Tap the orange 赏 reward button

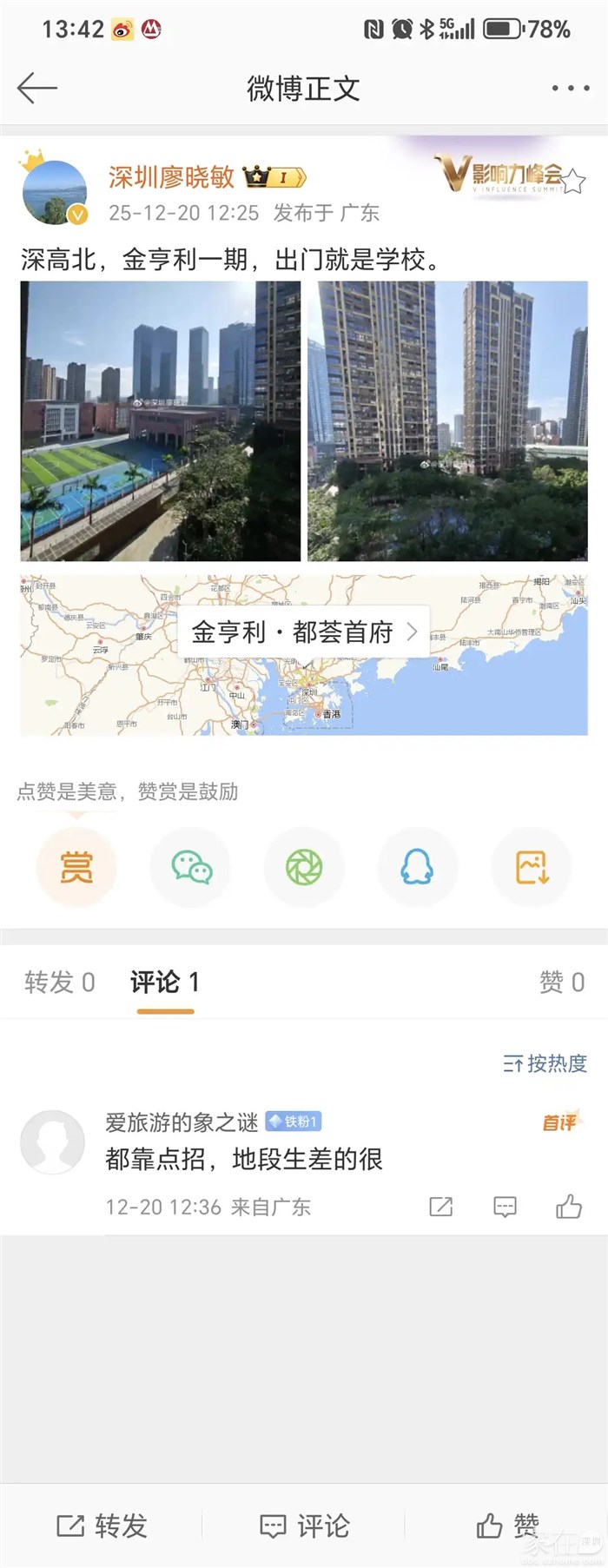[76, 868]
